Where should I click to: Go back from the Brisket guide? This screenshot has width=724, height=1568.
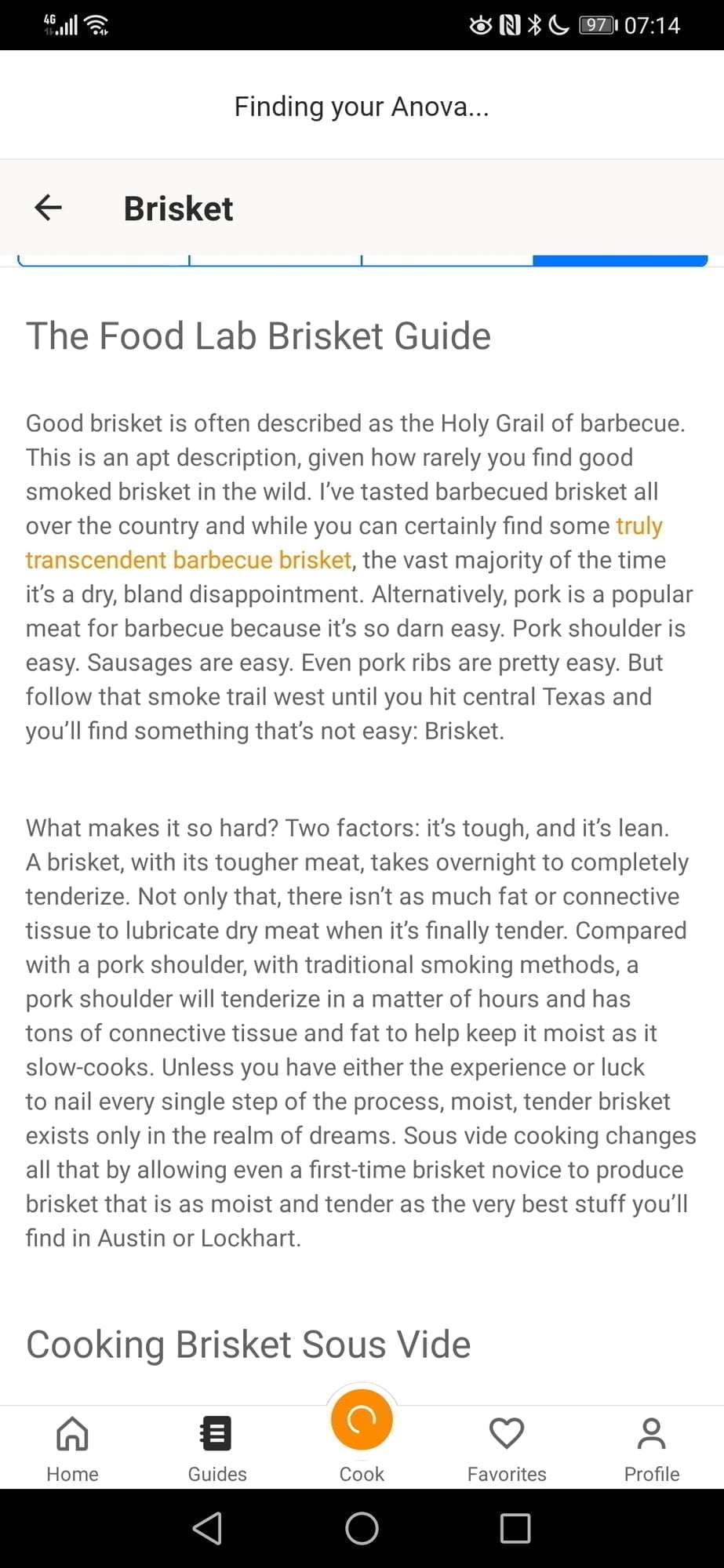click(x=49, y=208)
